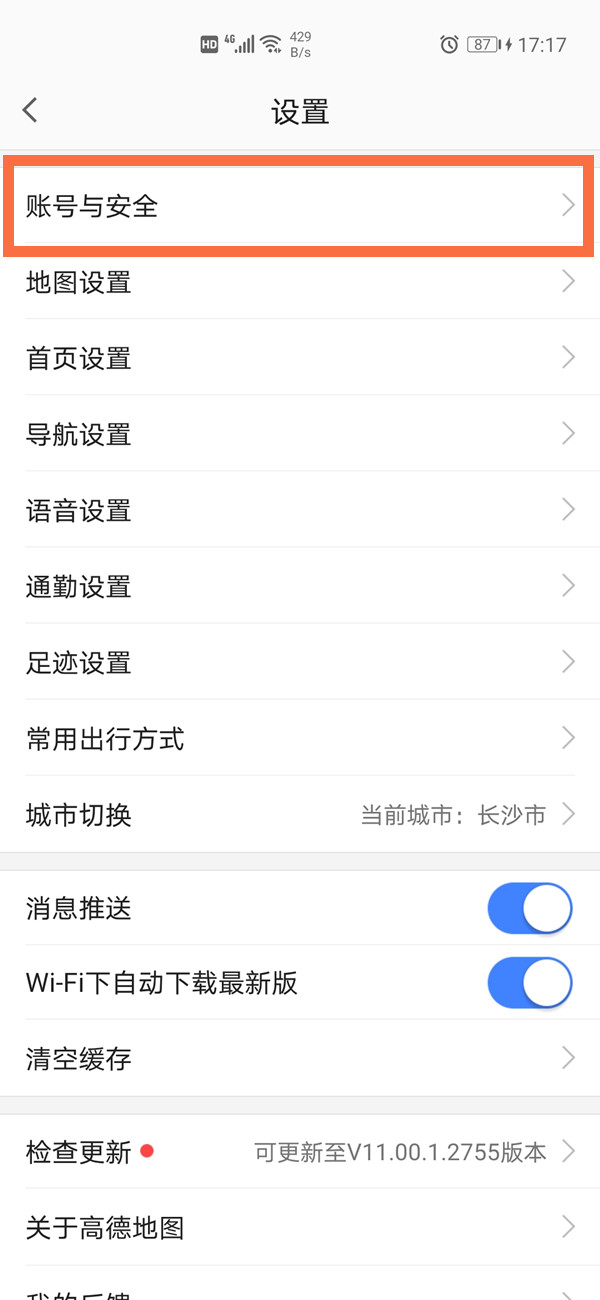Image resolution: width=600 pixels, height=1300 pixels.
Task: Open 首页设置
Action: click(298, 358)
